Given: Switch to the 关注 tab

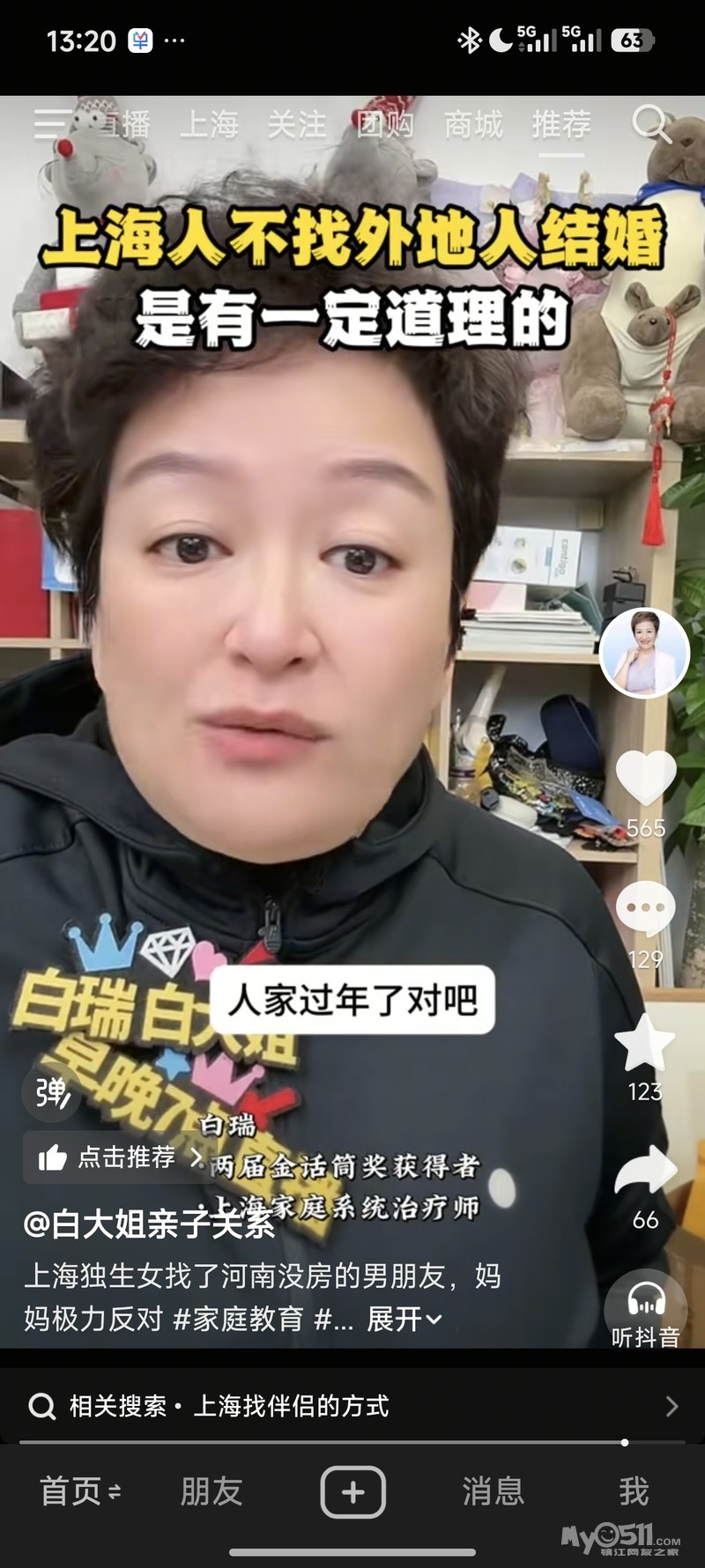Looking at the screenshot, I should (x=297, y=124).
